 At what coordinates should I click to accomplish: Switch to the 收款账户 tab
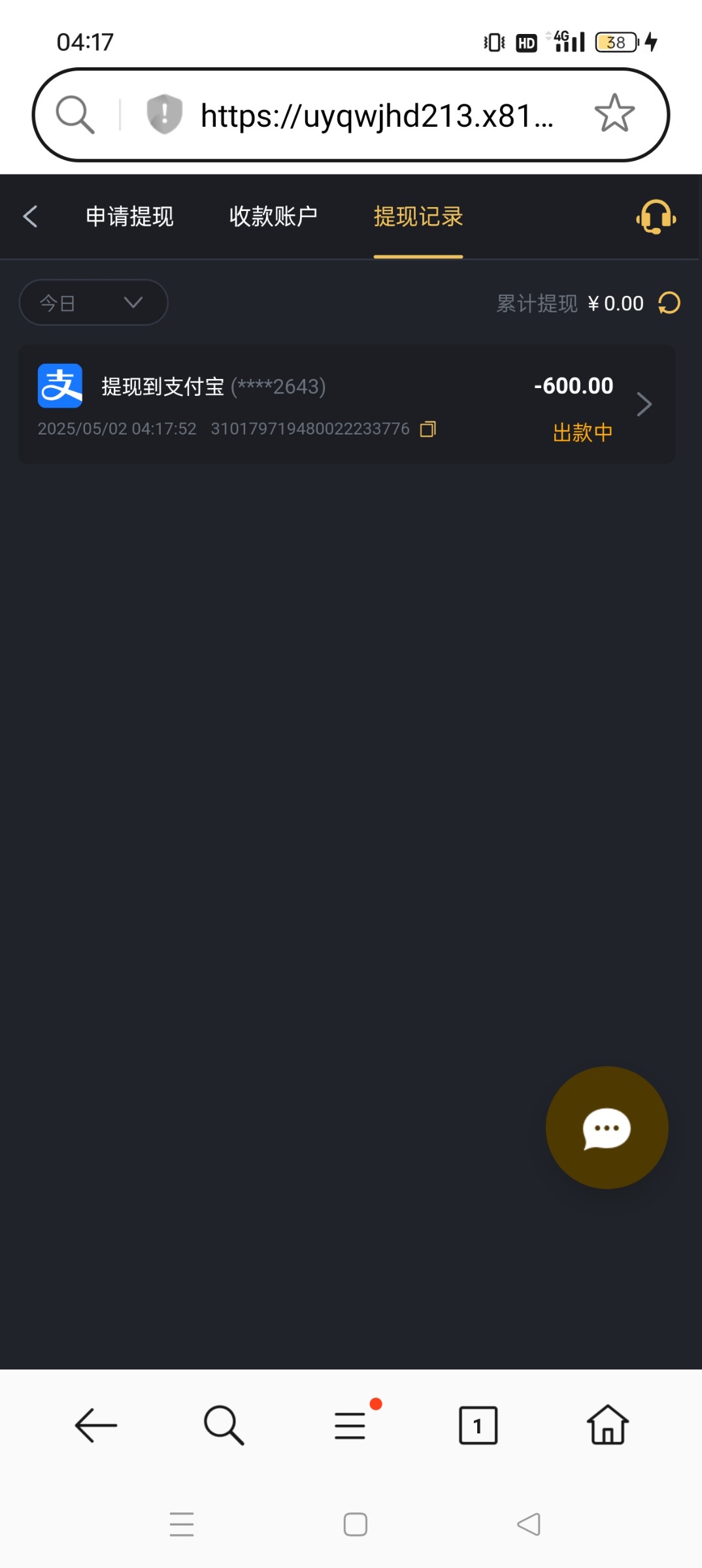[273, 216]
